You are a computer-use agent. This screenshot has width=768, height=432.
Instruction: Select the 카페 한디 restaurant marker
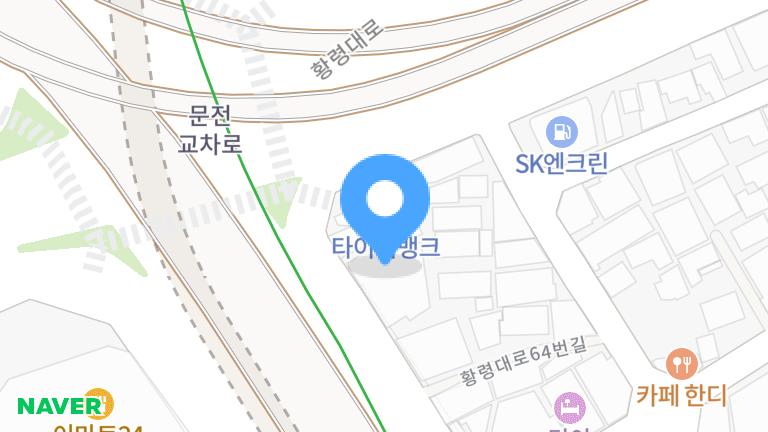coord(681,363)
